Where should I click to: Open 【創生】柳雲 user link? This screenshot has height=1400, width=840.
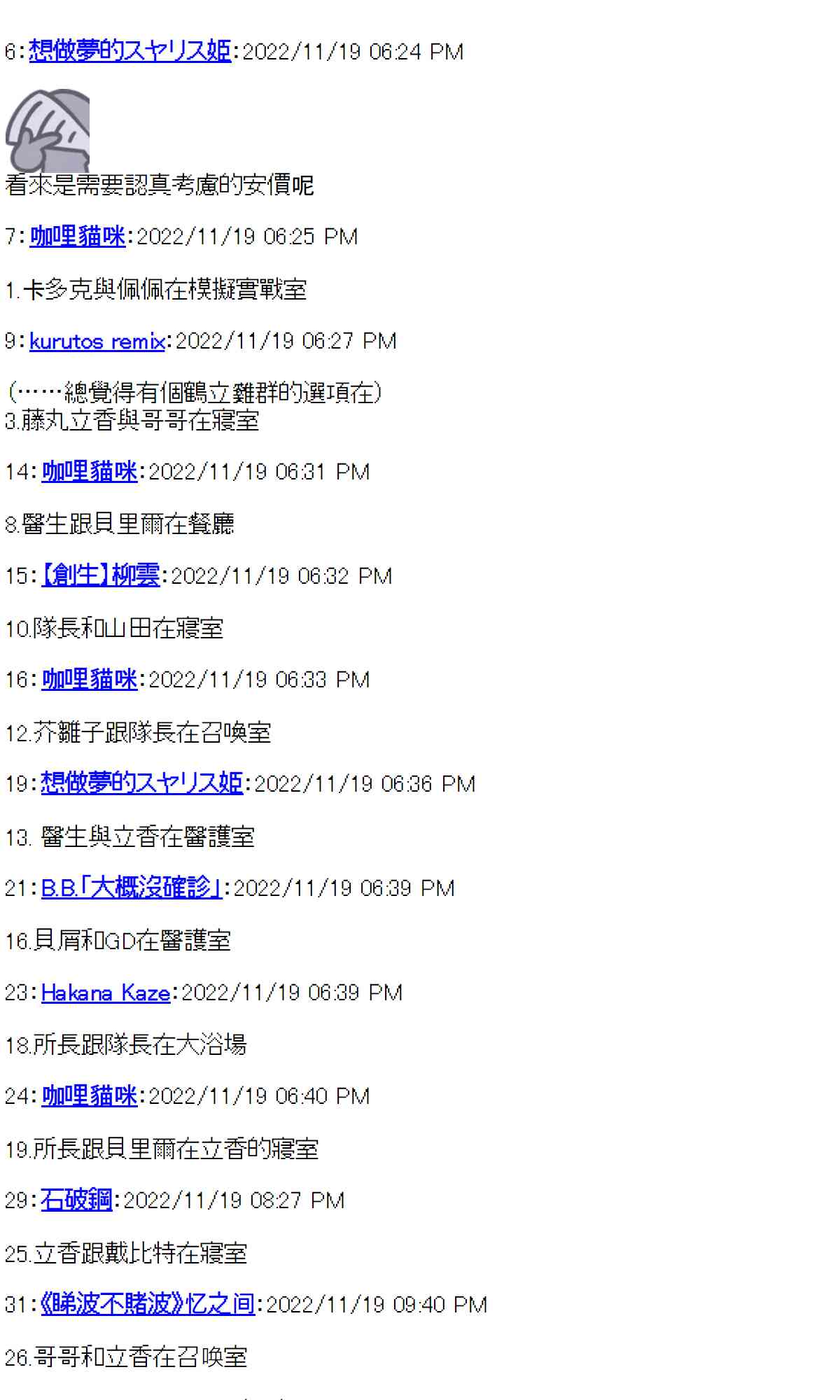click(x=101, y=576)
